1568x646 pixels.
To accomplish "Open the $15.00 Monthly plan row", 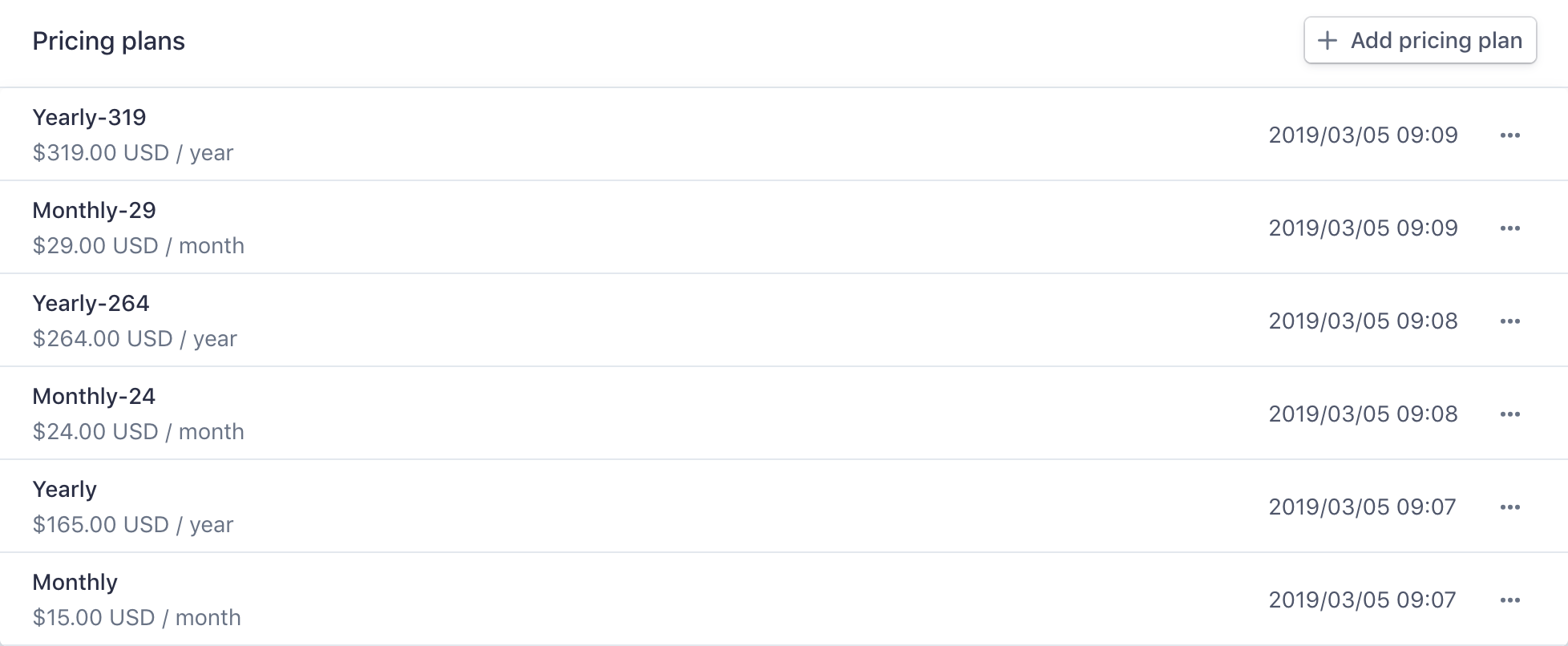I will pyautogui.click(x=75, y=583).
